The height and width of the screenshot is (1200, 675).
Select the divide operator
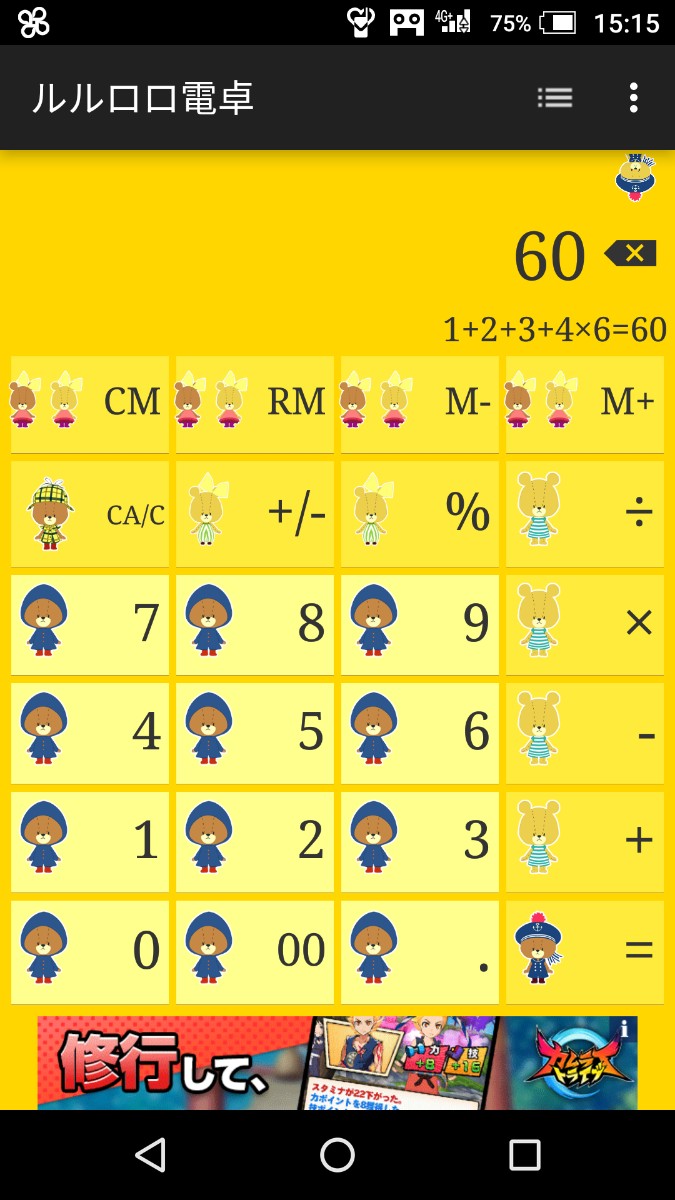pos(585,513)
